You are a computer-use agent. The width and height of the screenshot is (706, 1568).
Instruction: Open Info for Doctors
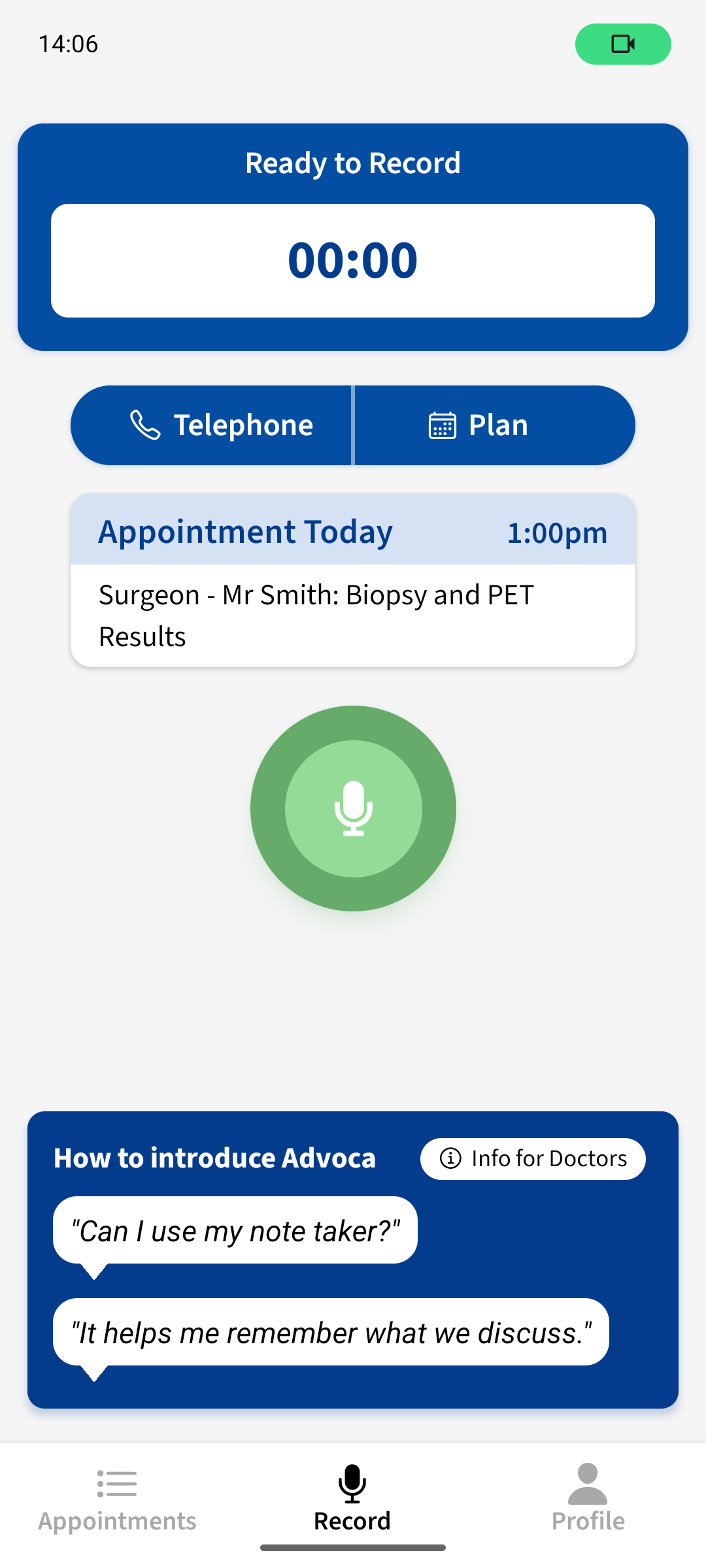[x=532, y=1158]
